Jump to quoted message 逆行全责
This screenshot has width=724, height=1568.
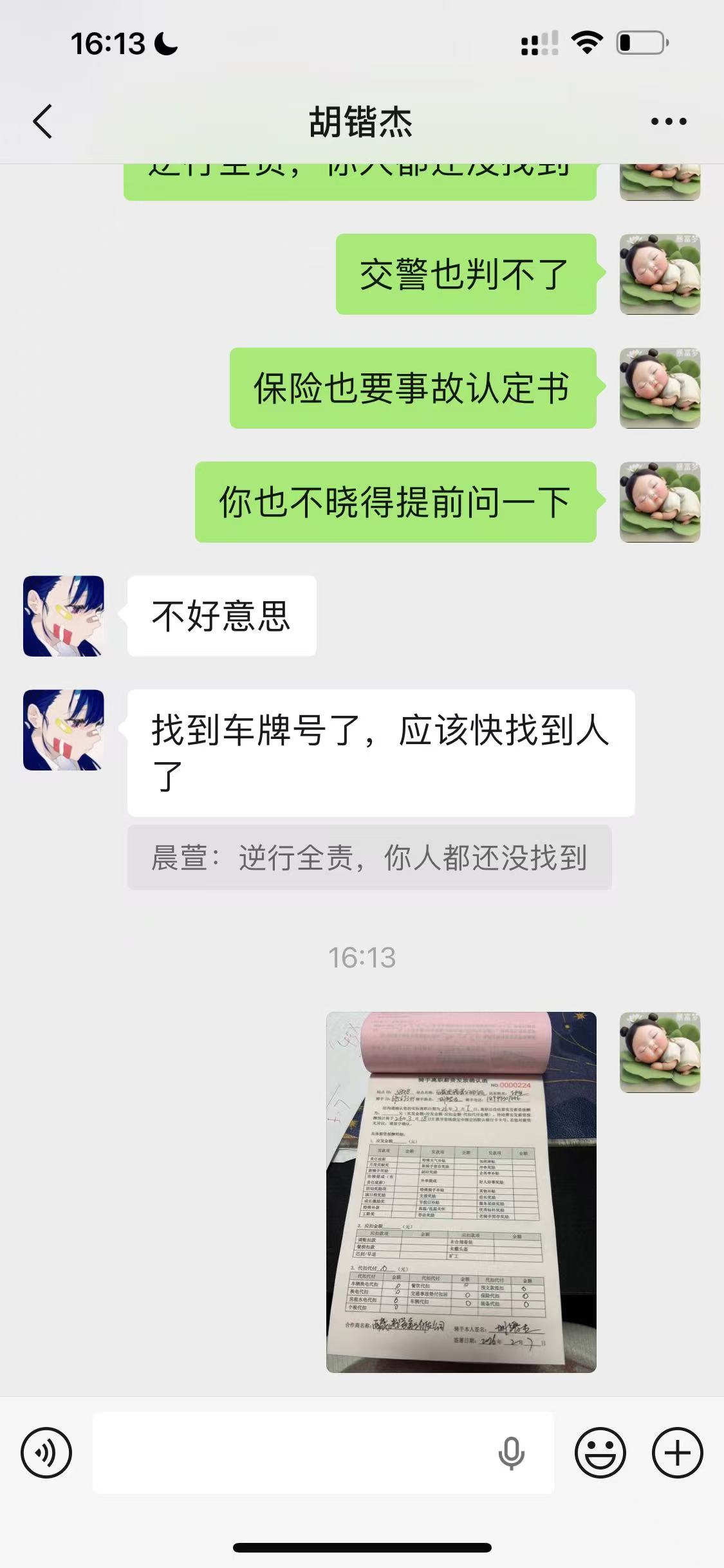369,857
